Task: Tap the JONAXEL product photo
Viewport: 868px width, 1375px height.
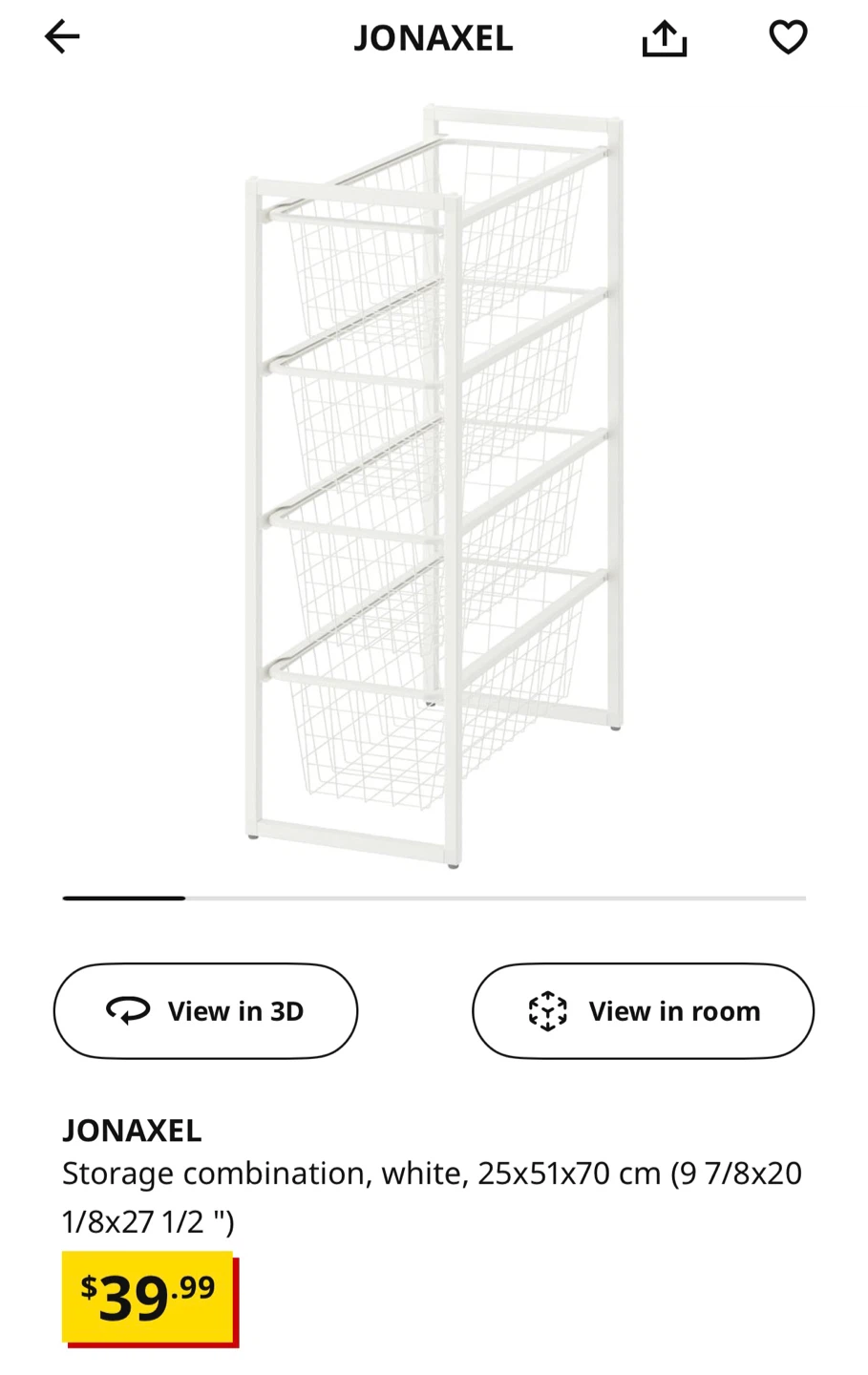Action: [x=434, y=477]
